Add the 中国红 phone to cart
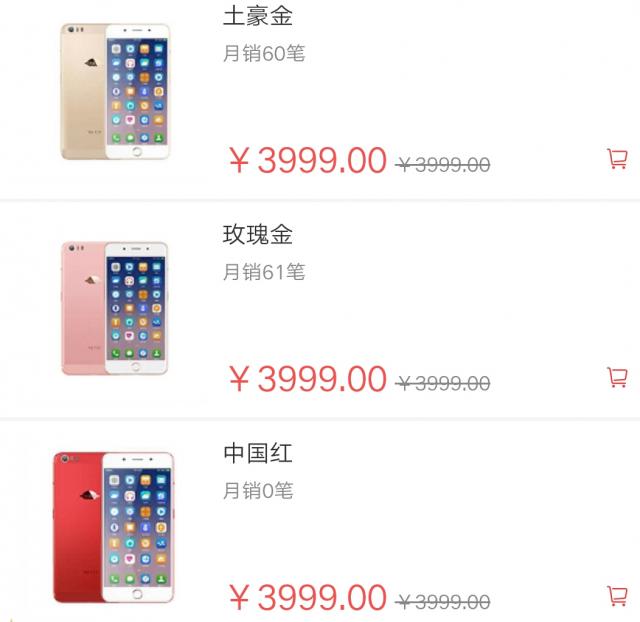 [617, 596]
